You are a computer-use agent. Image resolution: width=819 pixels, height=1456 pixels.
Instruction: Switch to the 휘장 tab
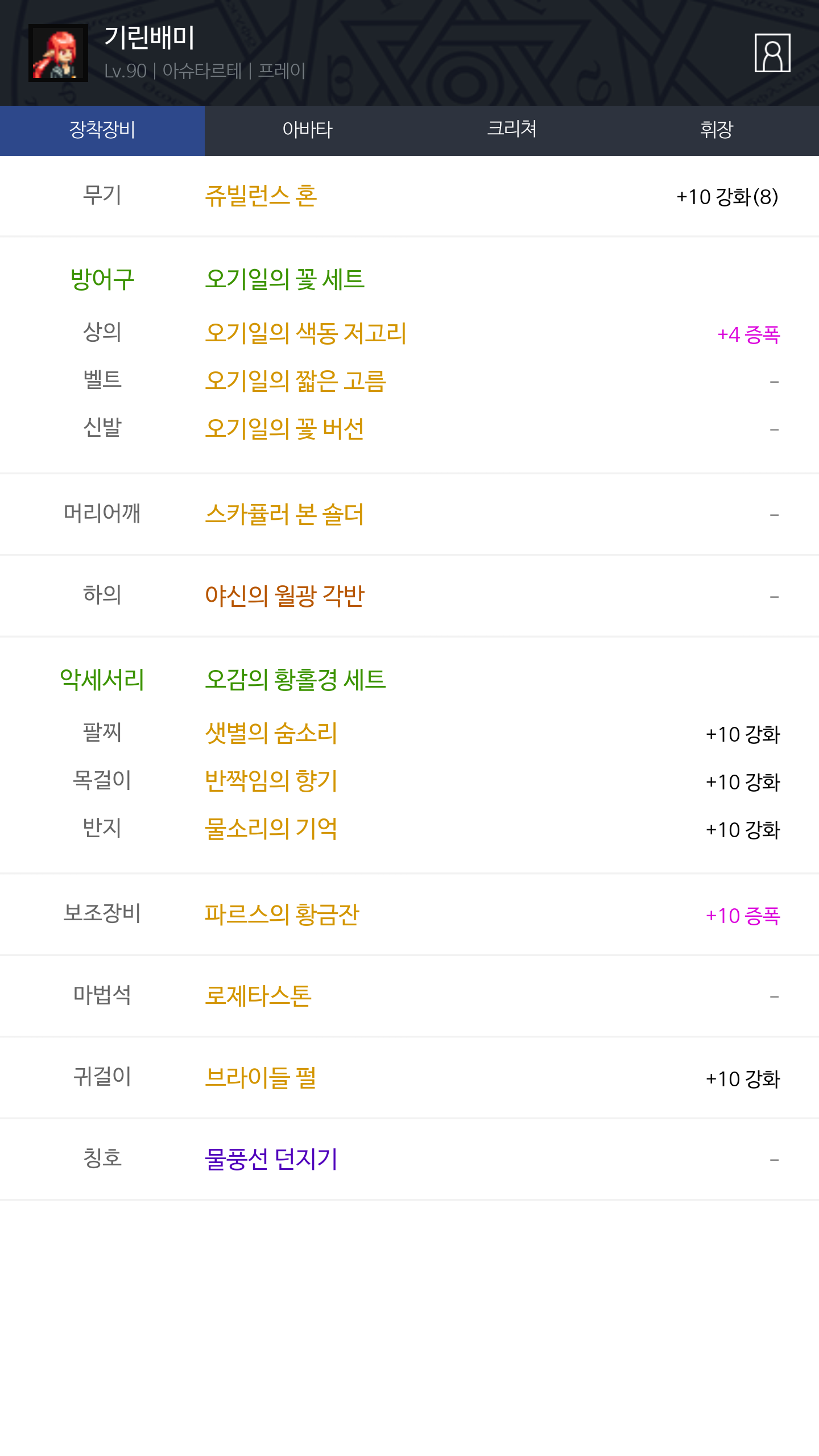pos(717,130)
